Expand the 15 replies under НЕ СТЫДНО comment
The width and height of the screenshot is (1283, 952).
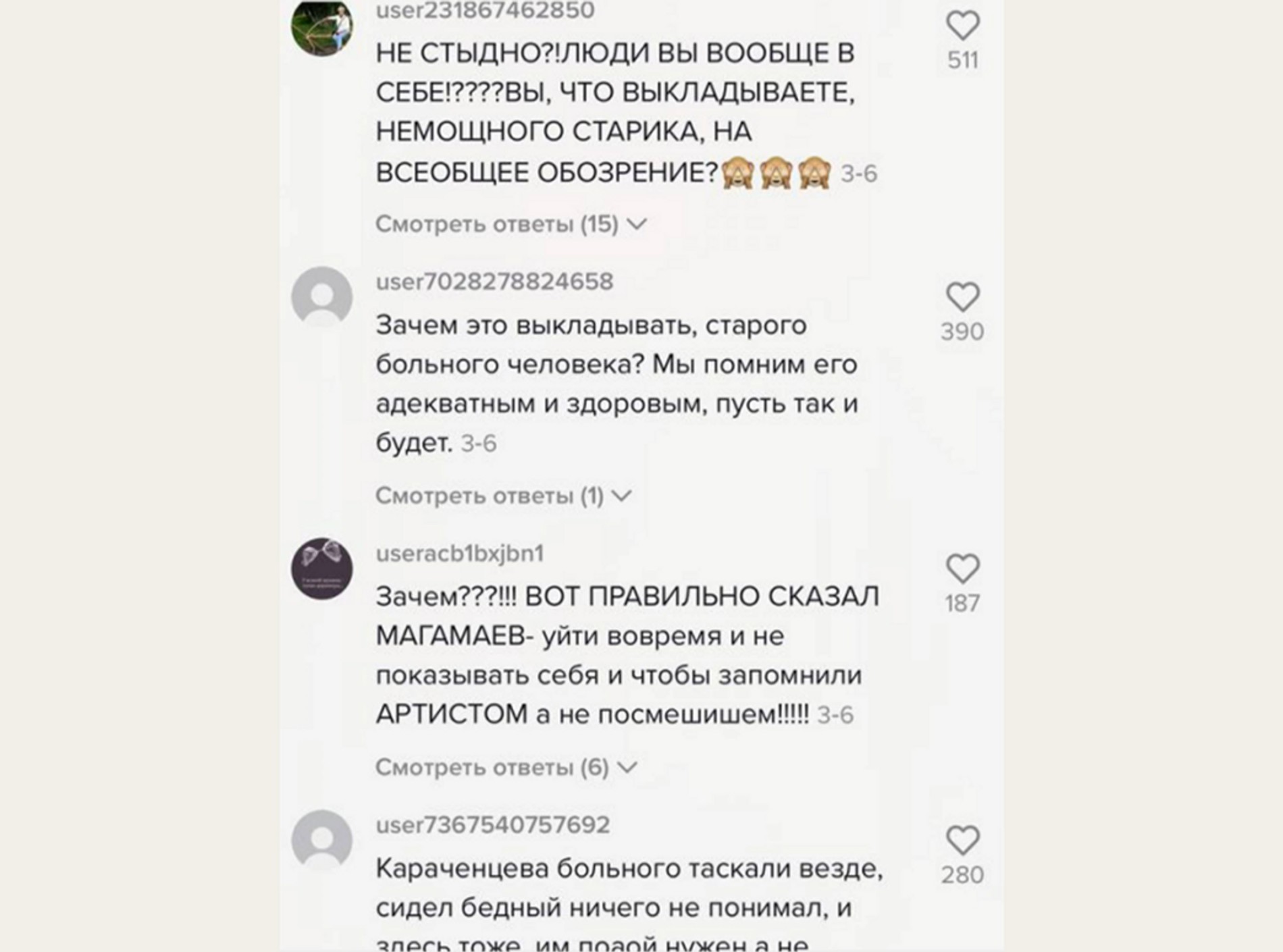tap(510, 224)
